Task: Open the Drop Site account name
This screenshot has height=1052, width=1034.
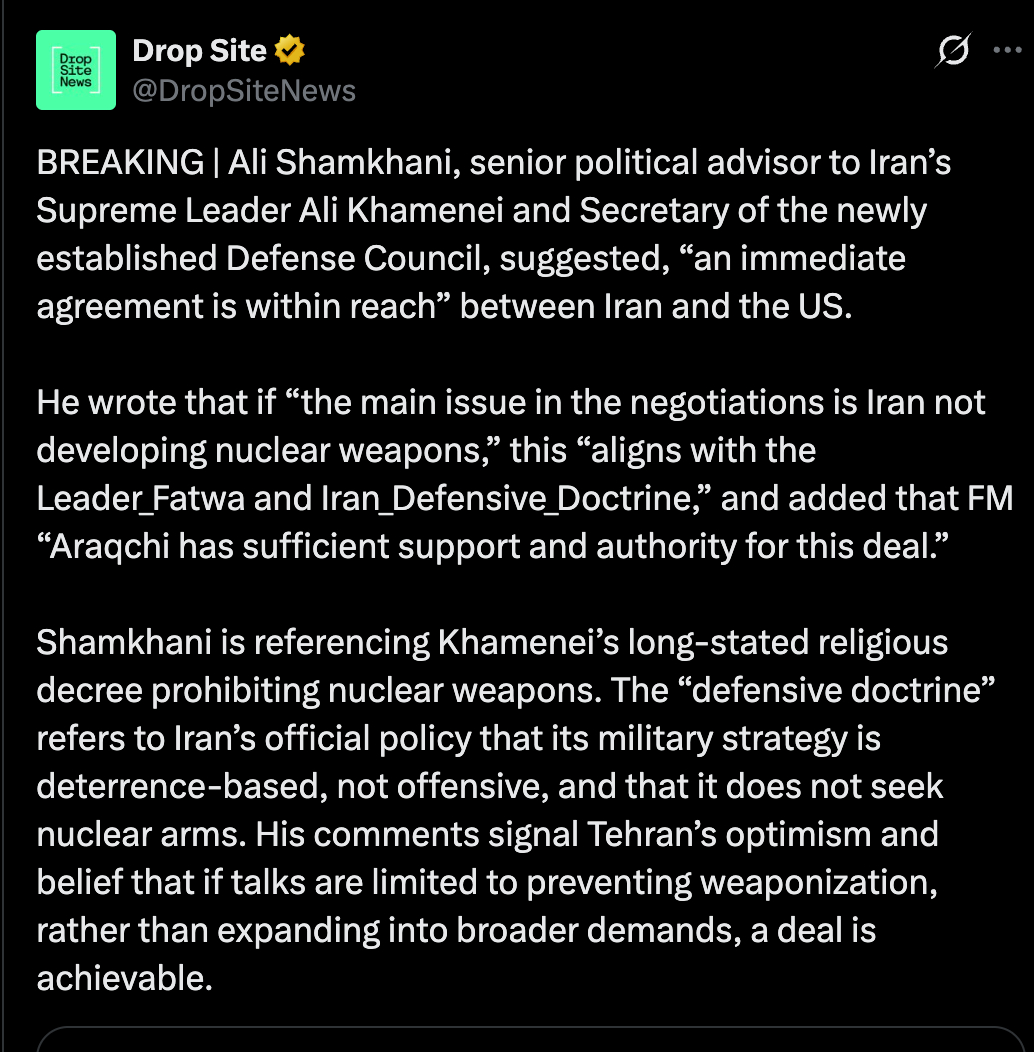Action: pos(199,50)
